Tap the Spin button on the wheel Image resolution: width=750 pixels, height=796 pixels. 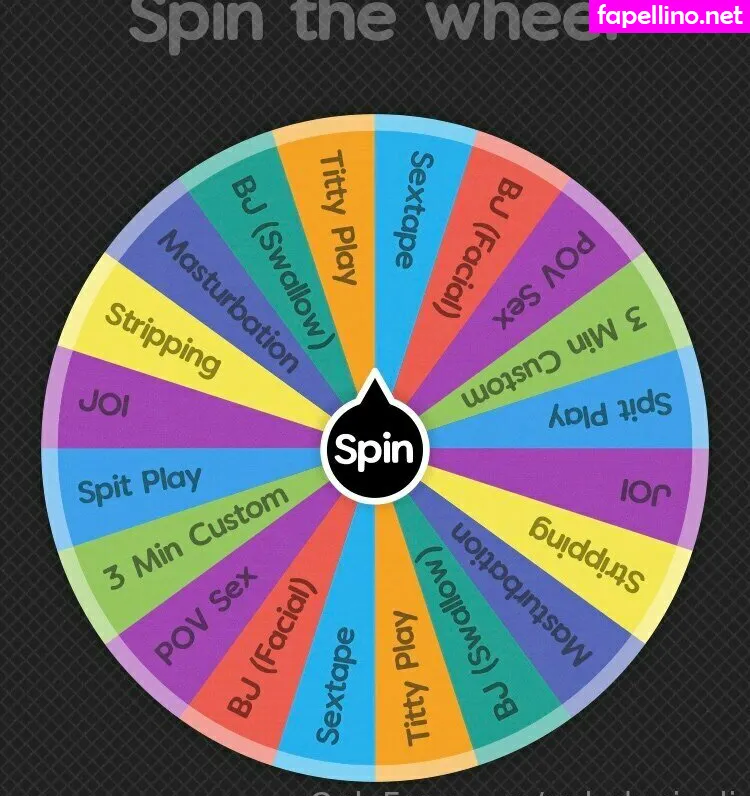[374, 450]
